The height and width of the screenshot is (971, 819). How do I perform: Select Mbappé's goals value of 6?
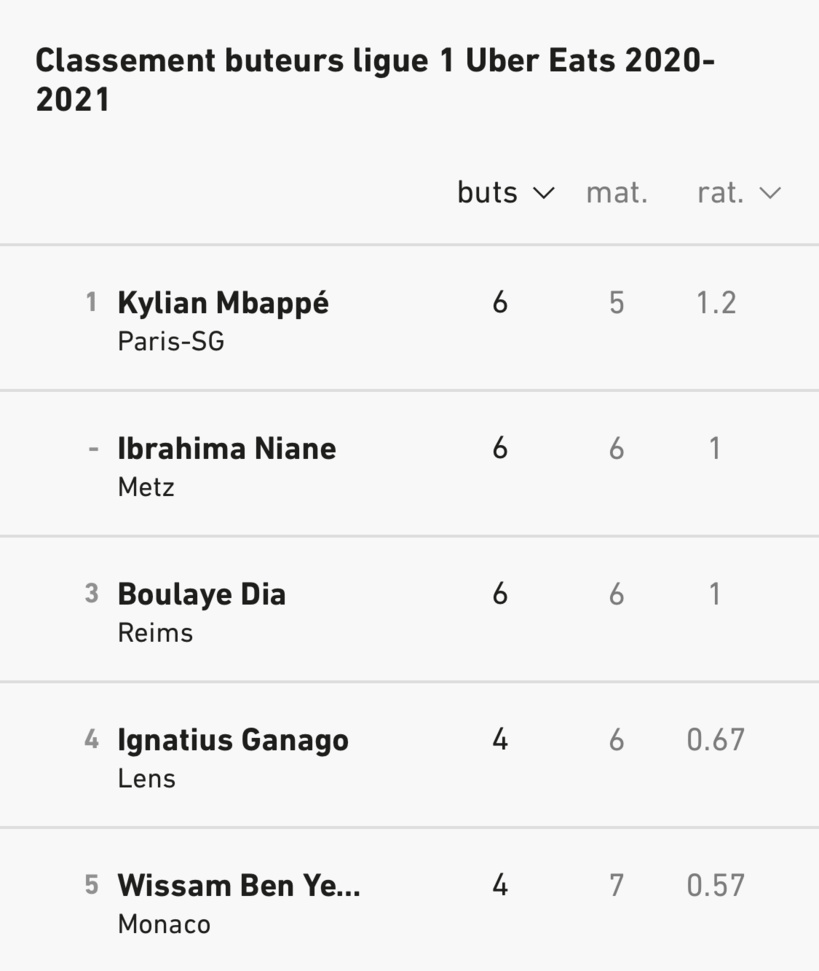499,303
